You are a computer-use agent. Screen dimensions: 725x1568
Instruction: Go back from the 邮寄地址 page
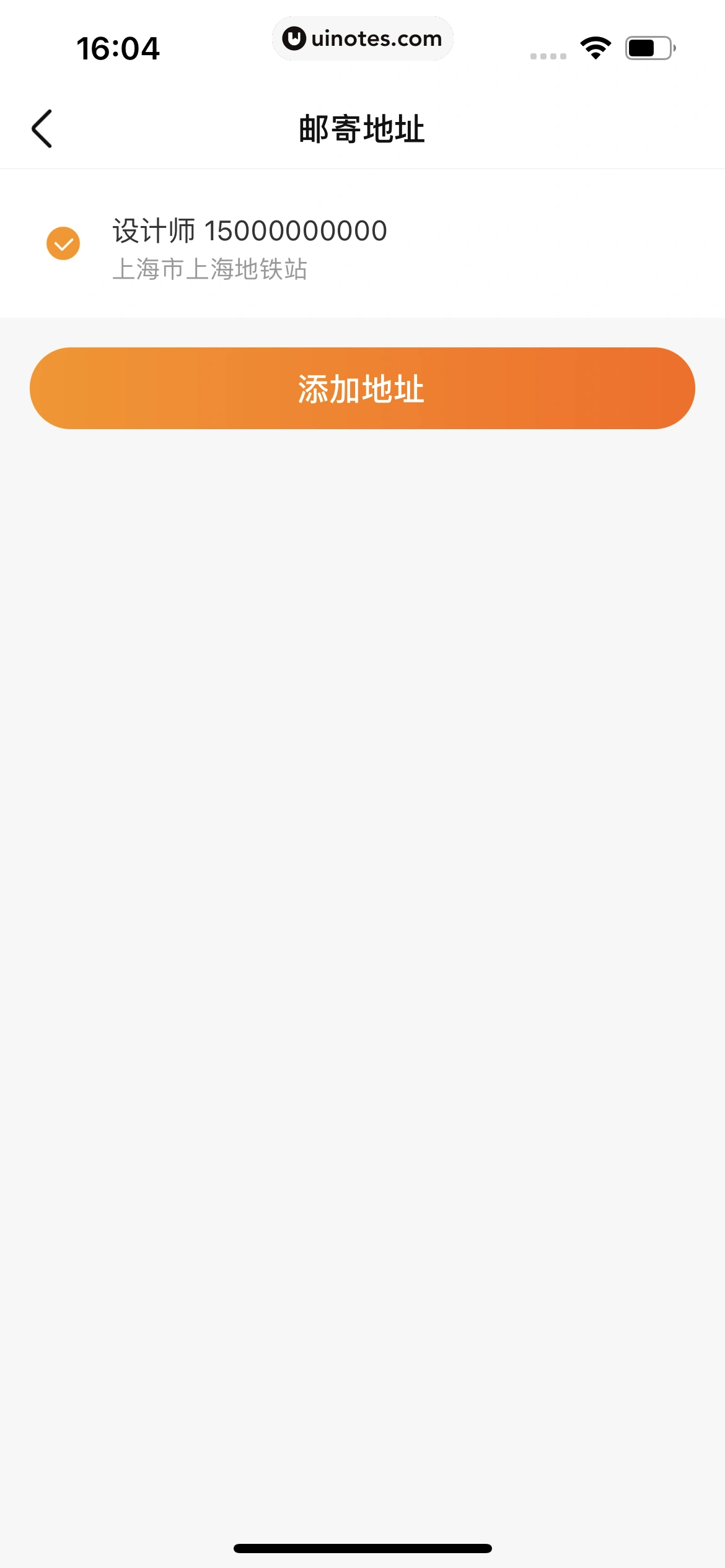tap(42, 129)
